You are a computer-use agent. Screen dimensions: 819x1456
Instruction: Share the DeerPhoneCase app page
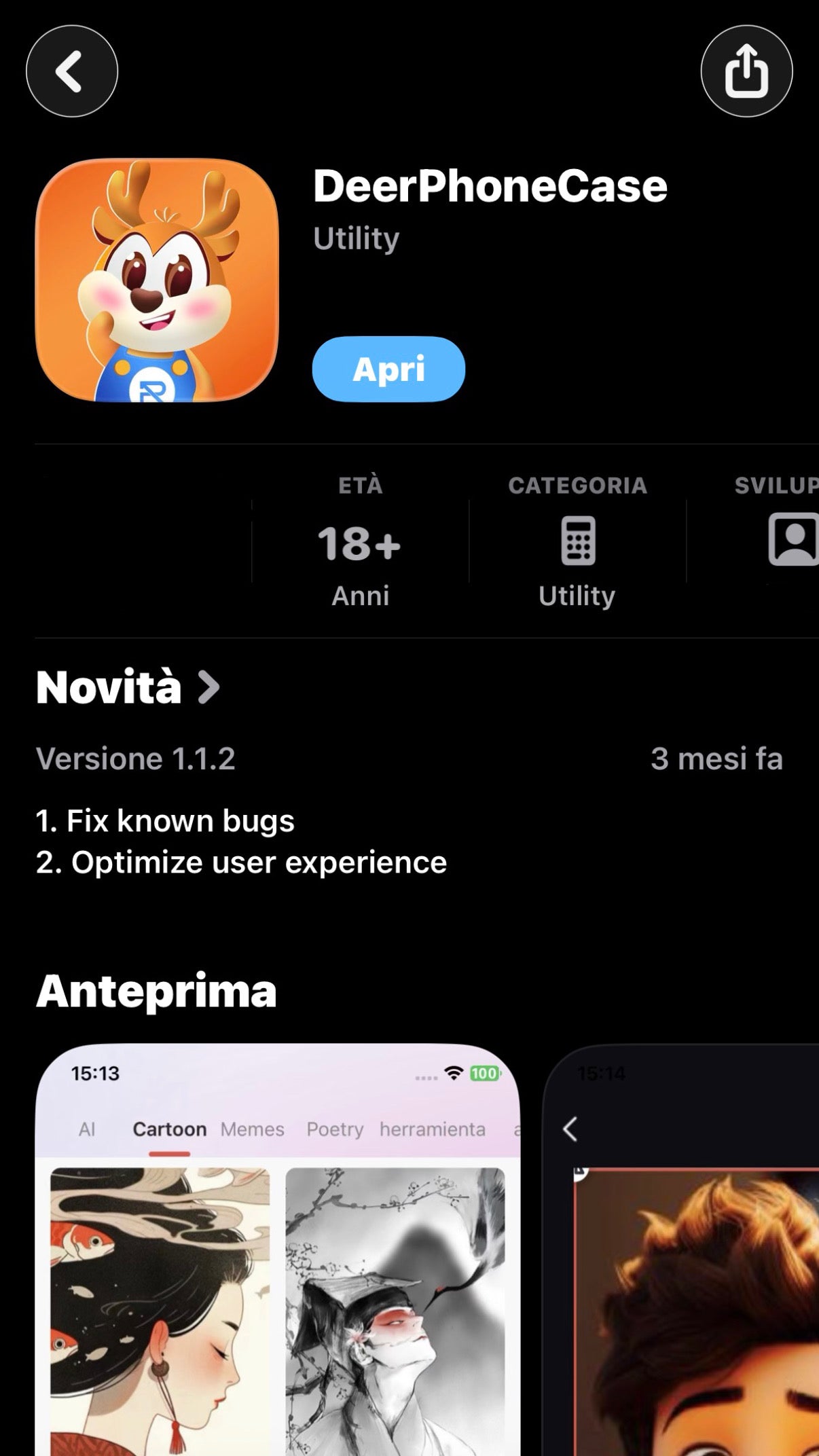tap(746, 71)
